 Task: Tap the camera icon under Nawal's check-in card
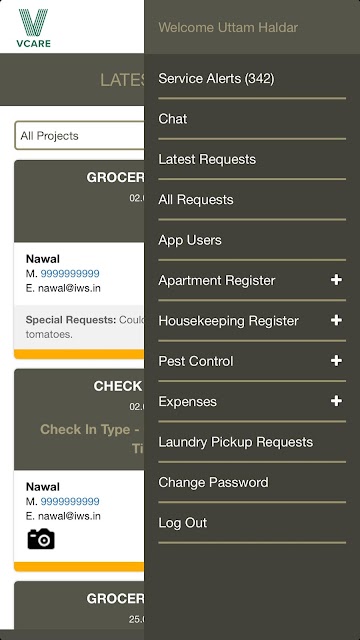click(x=41, y=539)
